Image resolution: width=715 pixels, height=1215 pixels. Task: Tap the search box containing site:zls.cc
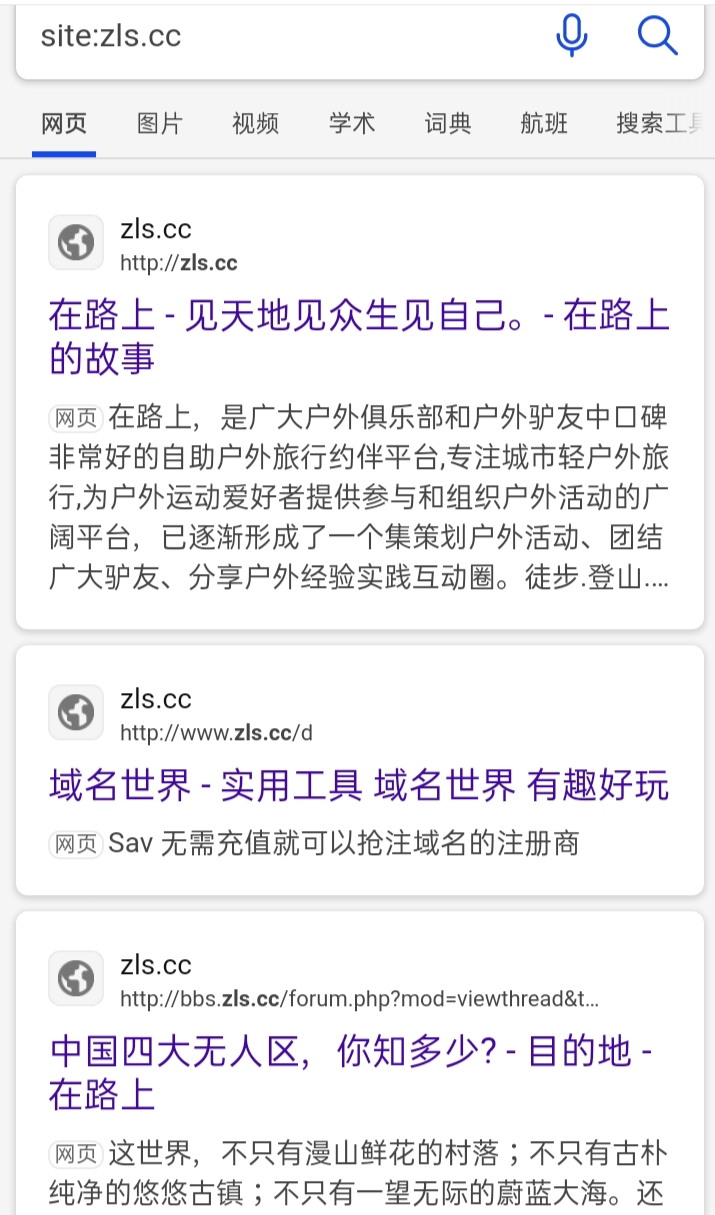click(x=280, y=37)
